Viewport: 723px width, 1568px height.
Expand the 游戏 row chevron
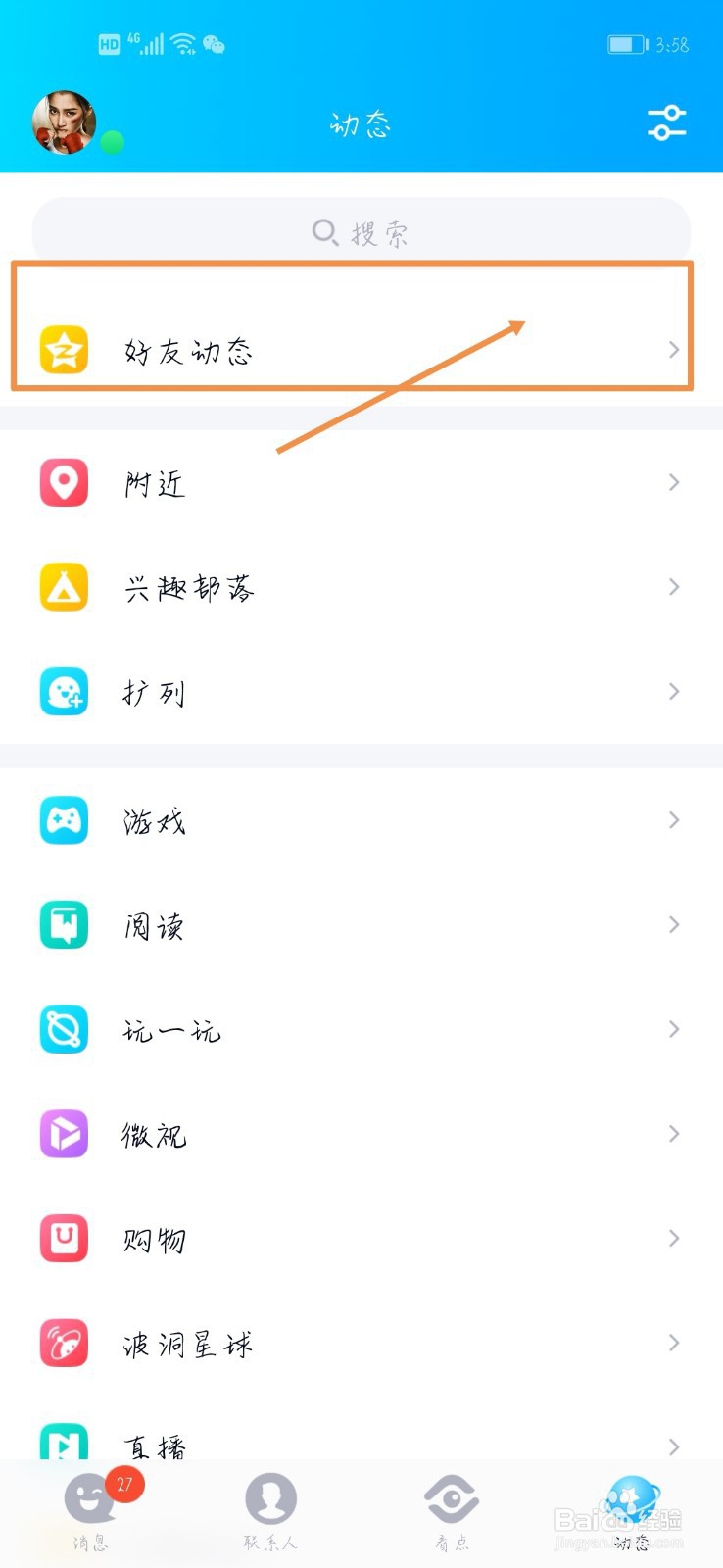pos(674,820)
